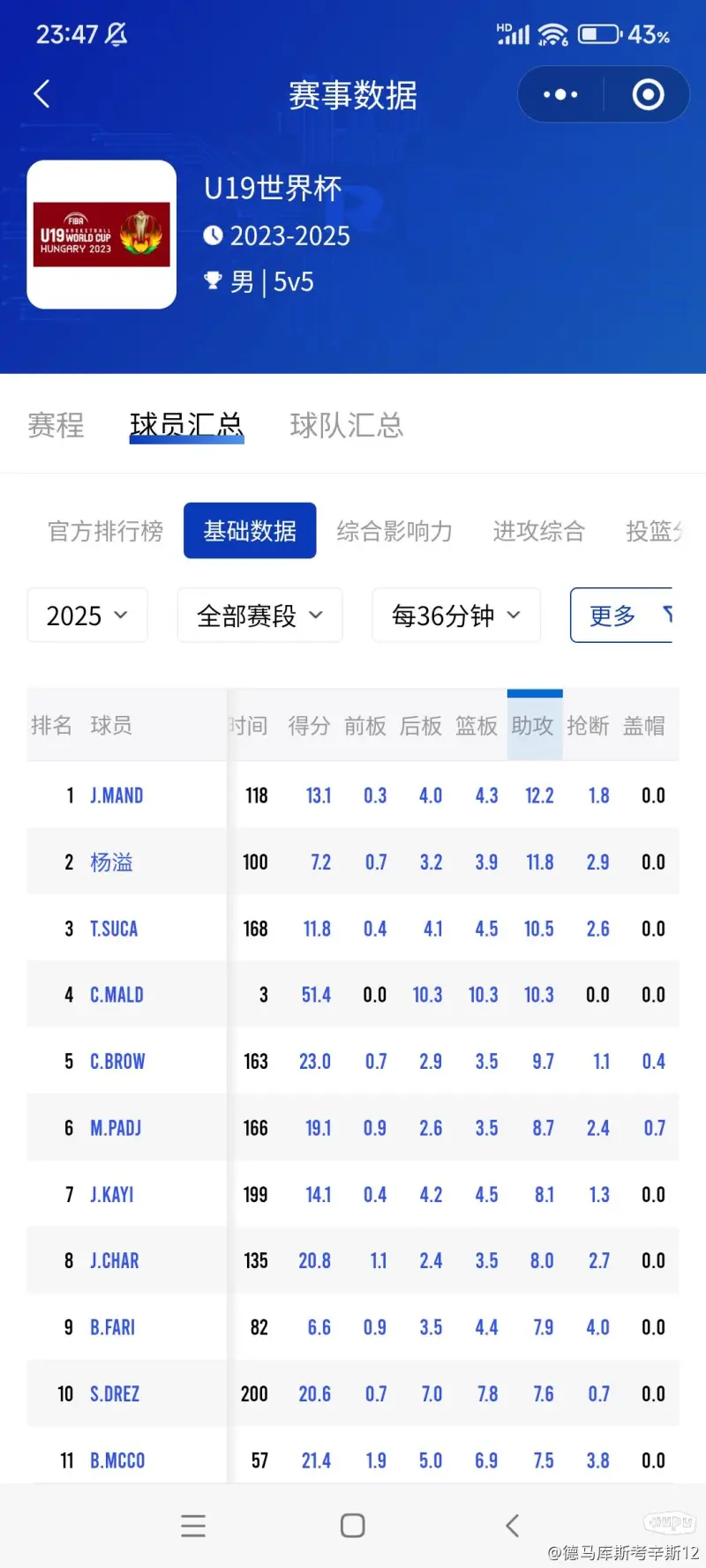Sort the table by 抢断 column
This screenshot has height=1568, width=706.
(588, 726)
